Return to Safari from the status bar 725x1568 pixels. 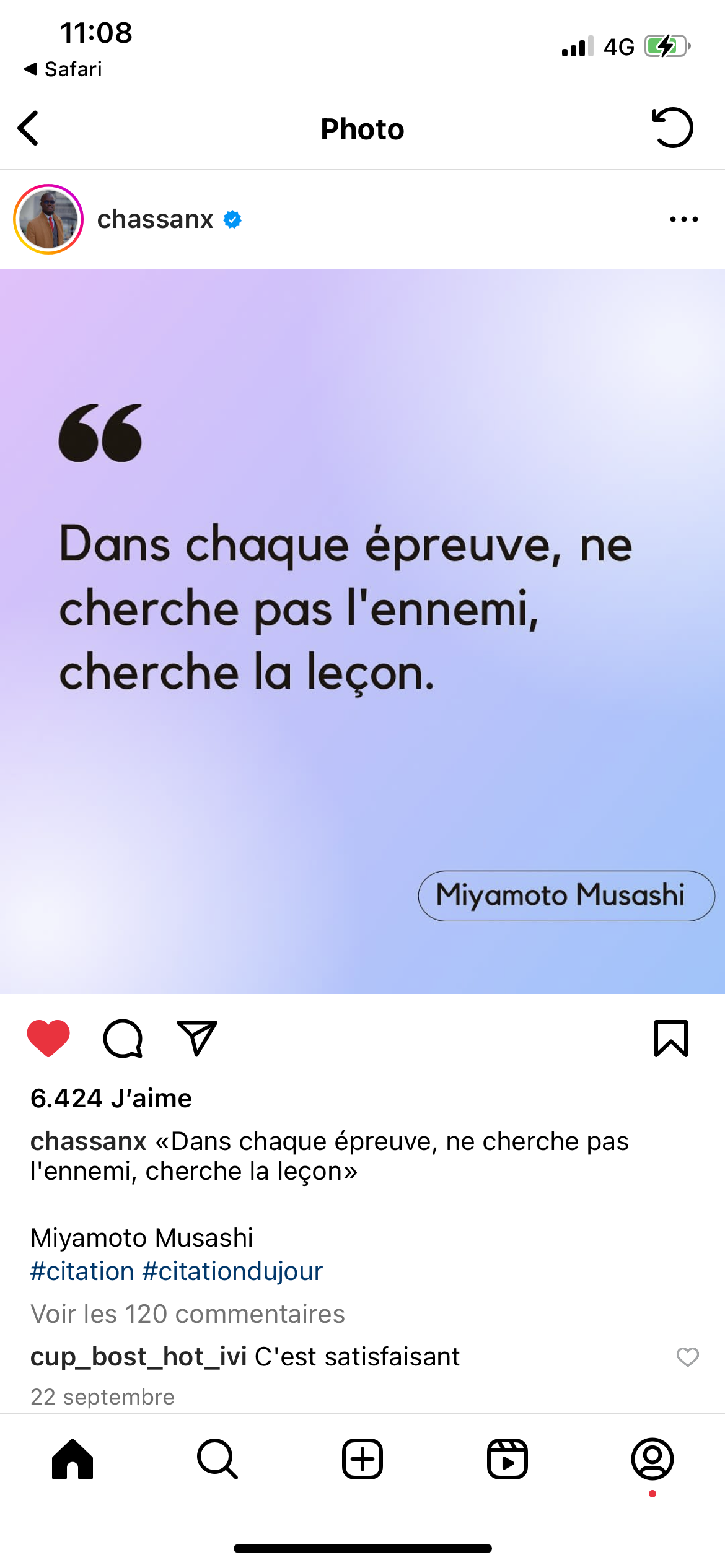tap(63, 69)
